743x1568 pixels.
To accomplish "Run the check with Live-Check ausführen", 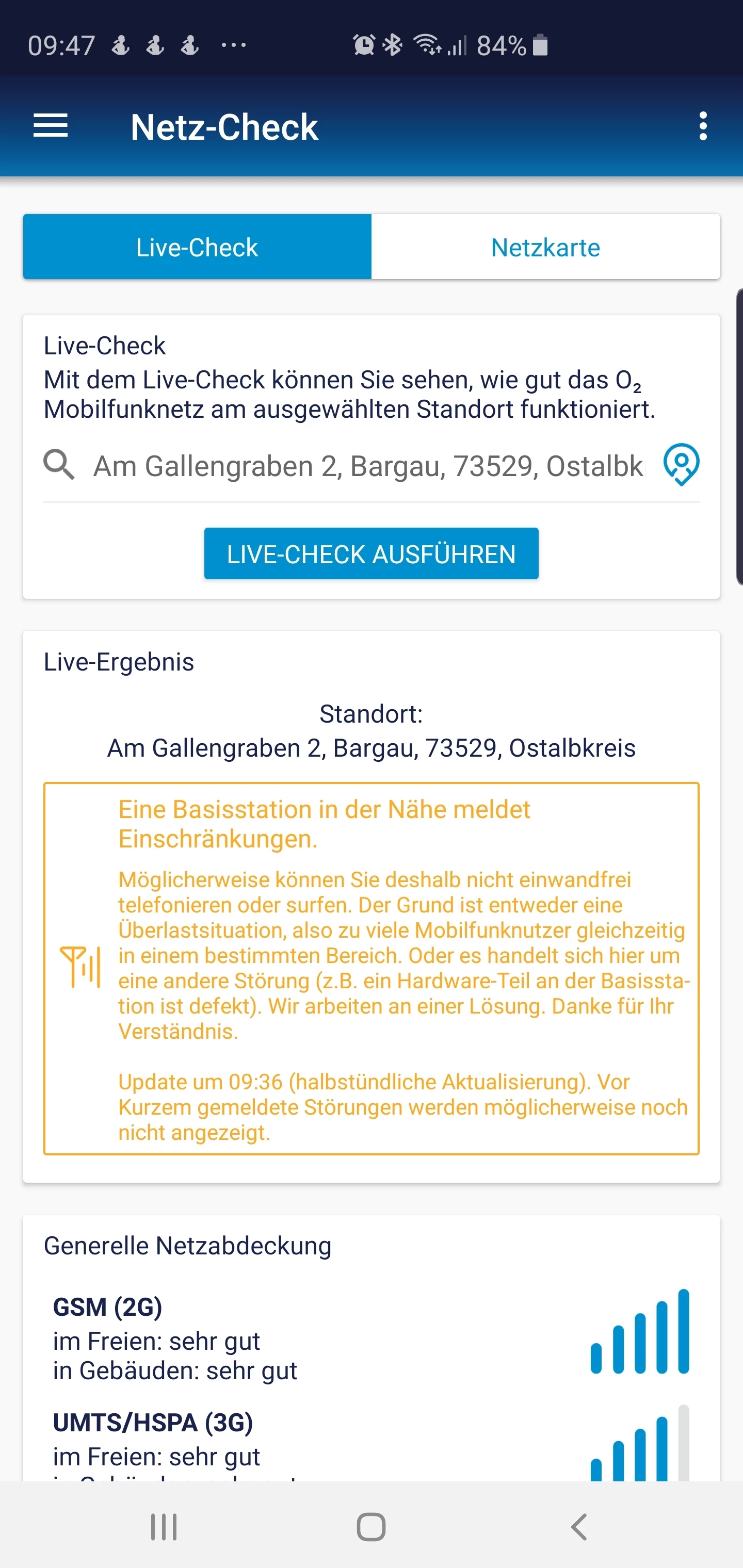I will pos(371,554).
